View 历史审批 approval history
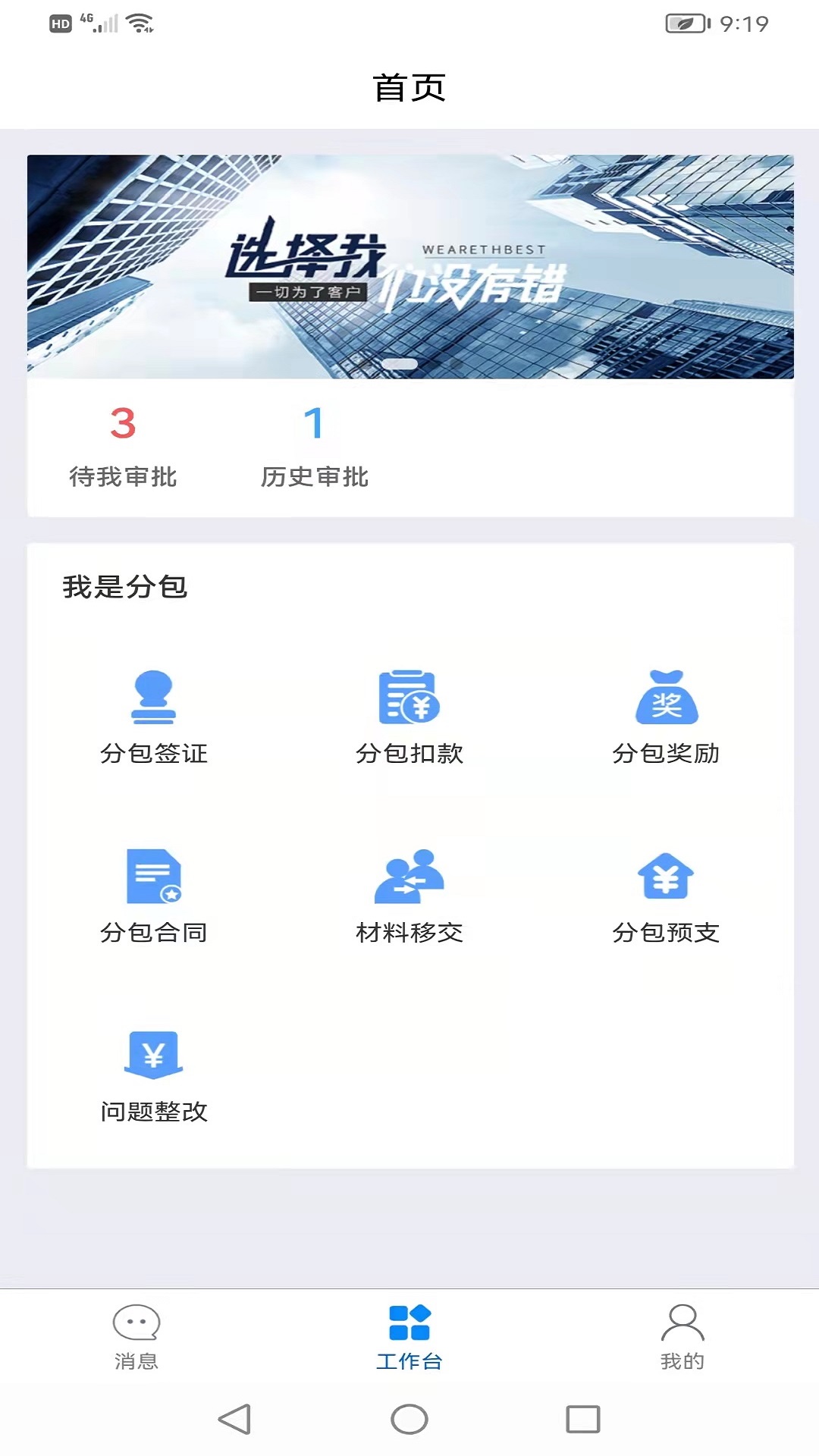Viewport: 819px width, 1456px height. coord(314,447)
